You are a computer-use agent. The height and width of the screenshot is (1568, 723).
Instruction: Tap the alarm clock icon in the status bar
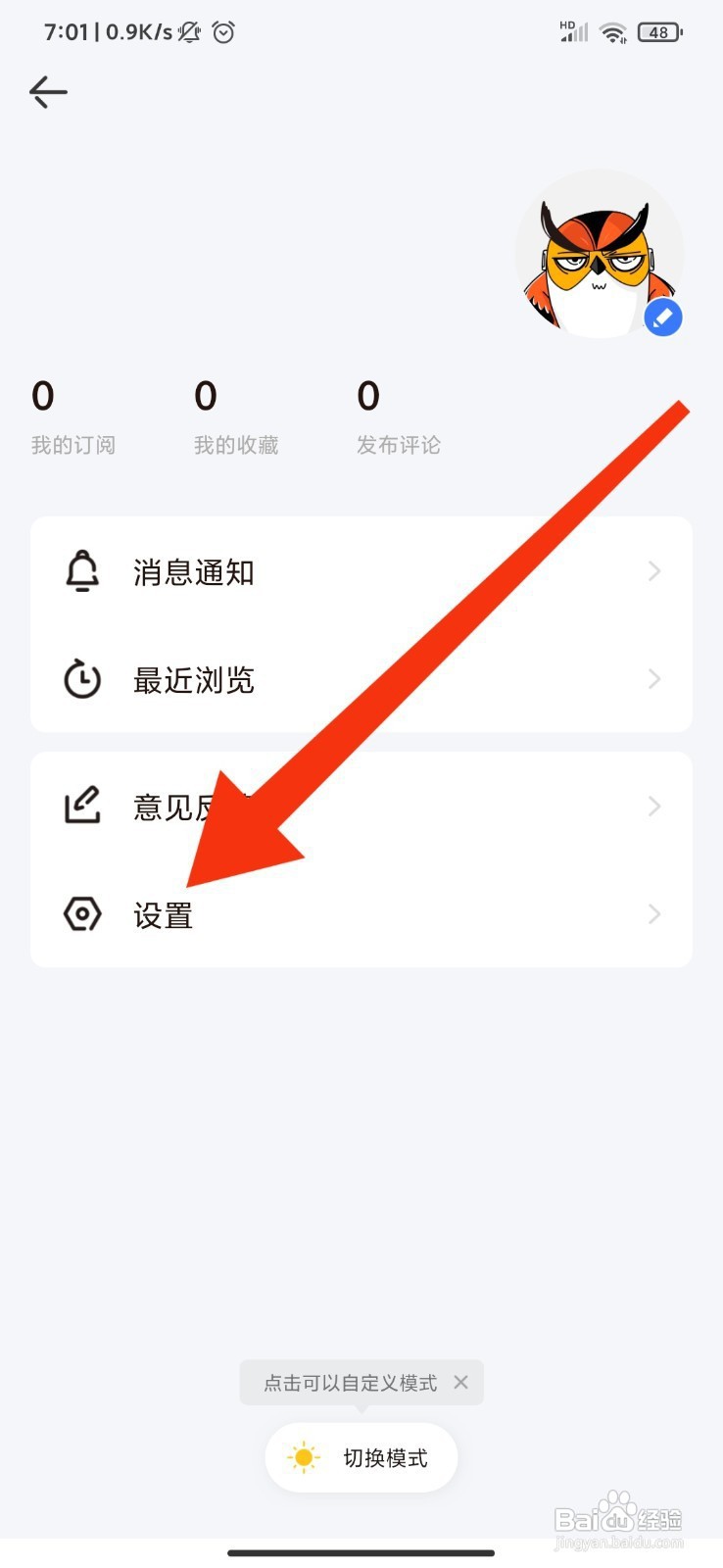pos(223,31)
